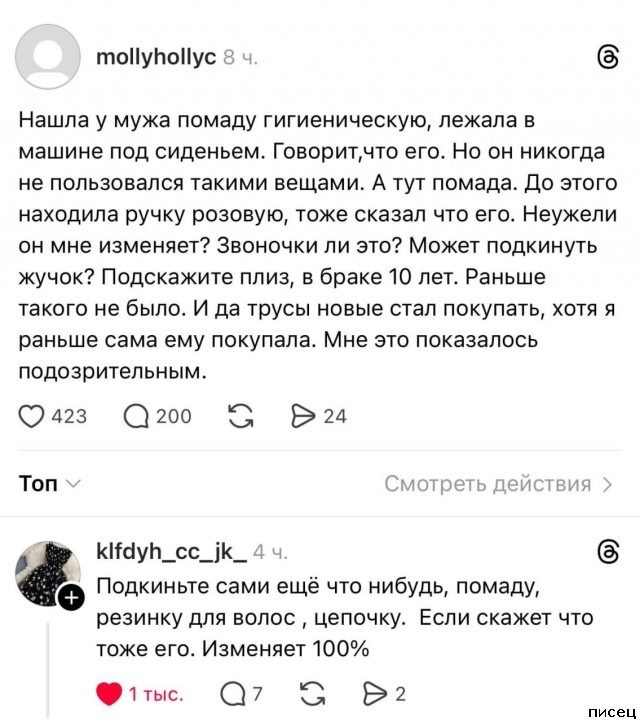Open the 7 replies to klfdyh_cc_jk_'s comment

click(x=232, y=694)
